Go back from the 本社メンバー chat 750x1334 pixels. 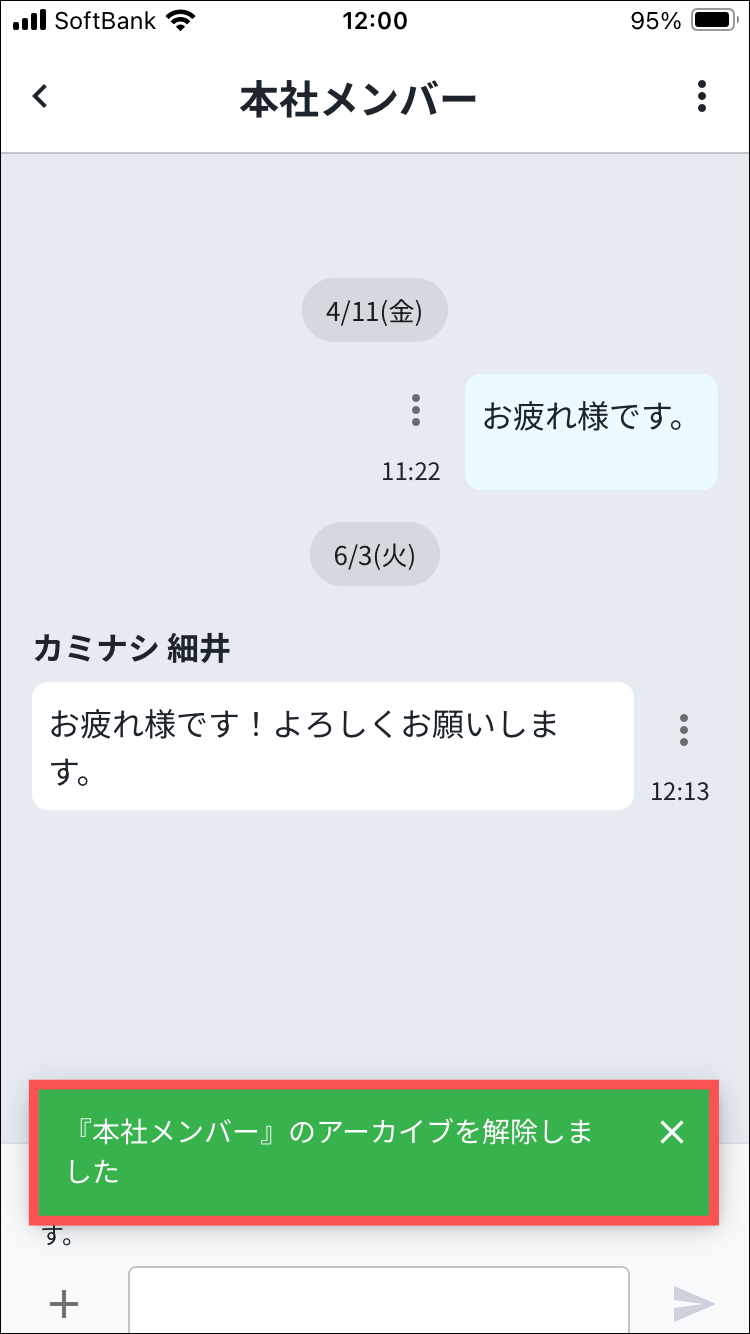tap(40, 96)
